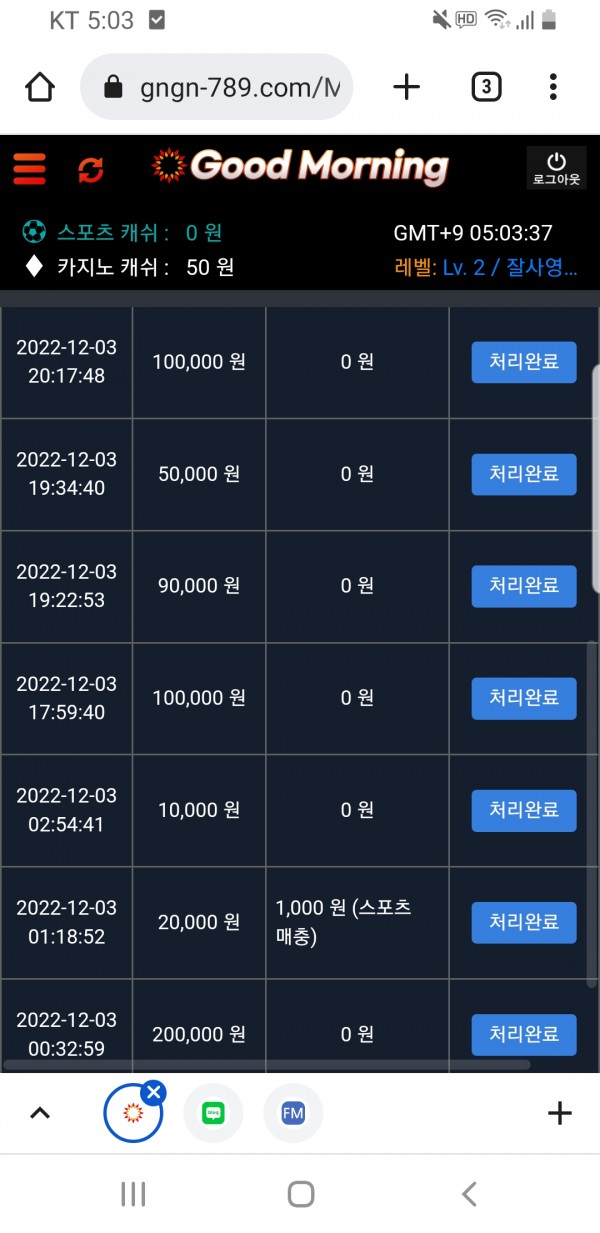Tap 처리완료 for the 00:32:59 entry
This screenshot has width=600, height=1233.
pos(524,1034)
